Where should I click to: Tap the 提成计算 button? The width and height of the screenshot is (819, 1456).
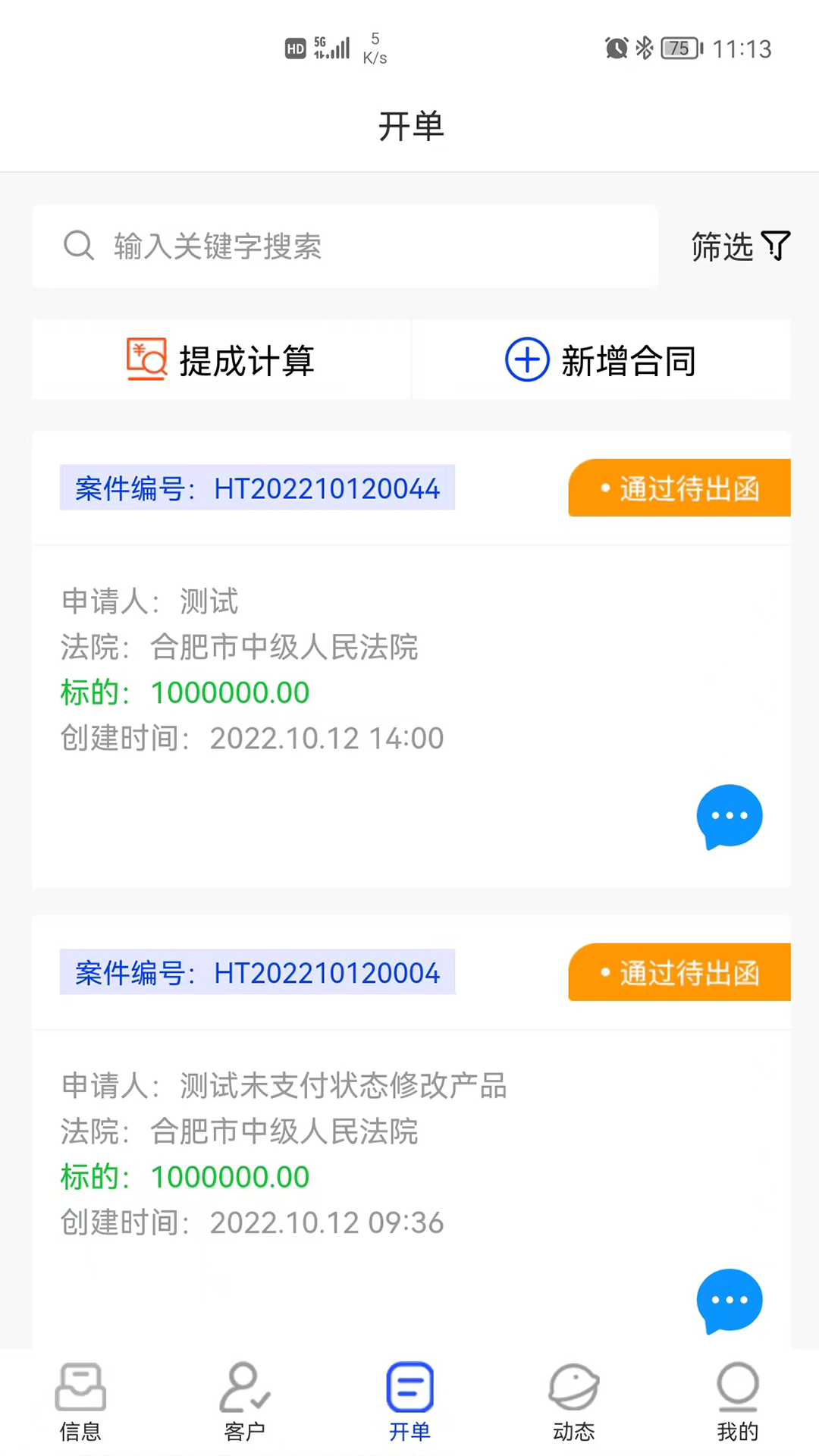tap(221, 359)
